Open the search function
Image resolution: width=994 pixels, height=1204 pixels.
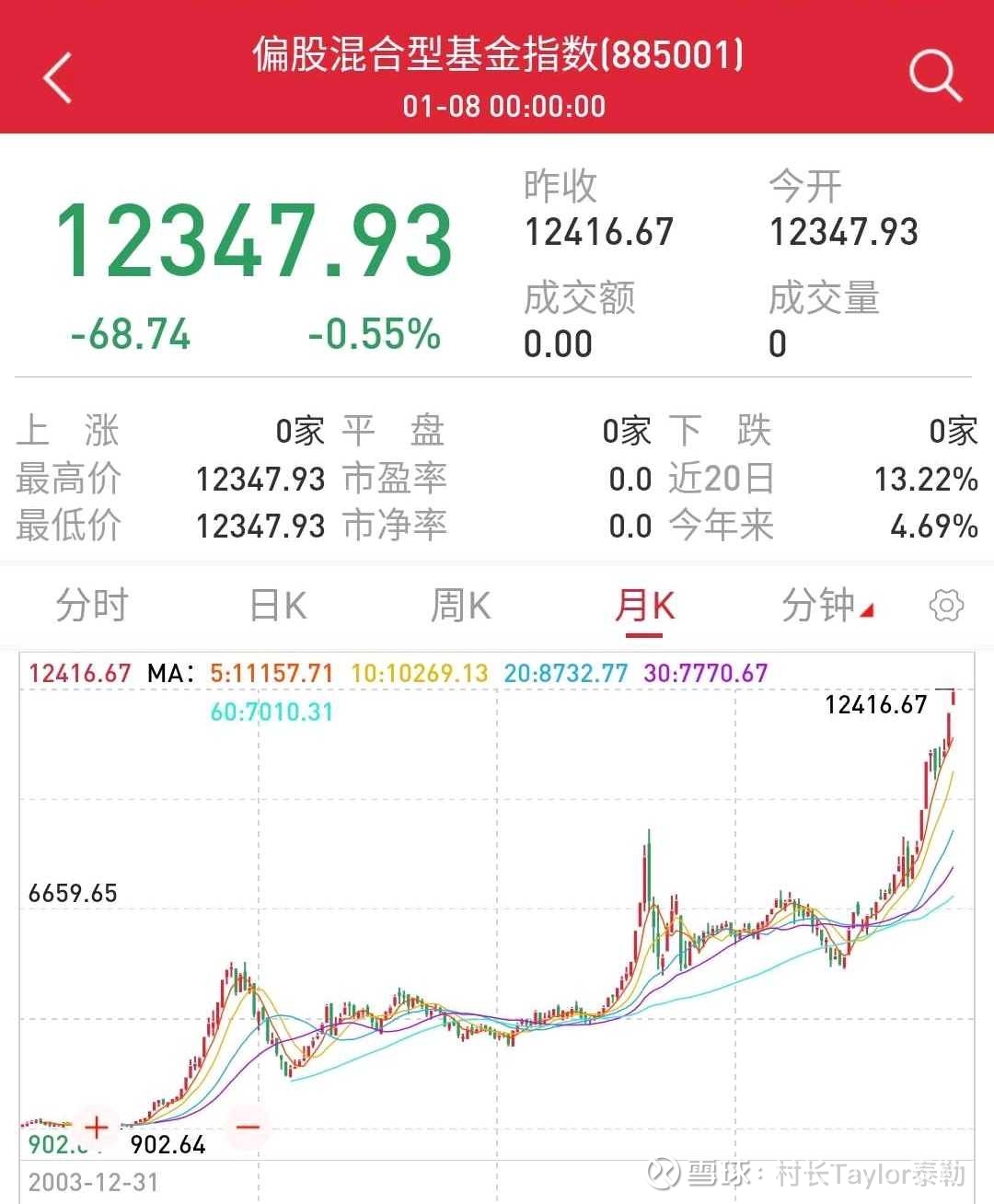pos(935,75)
